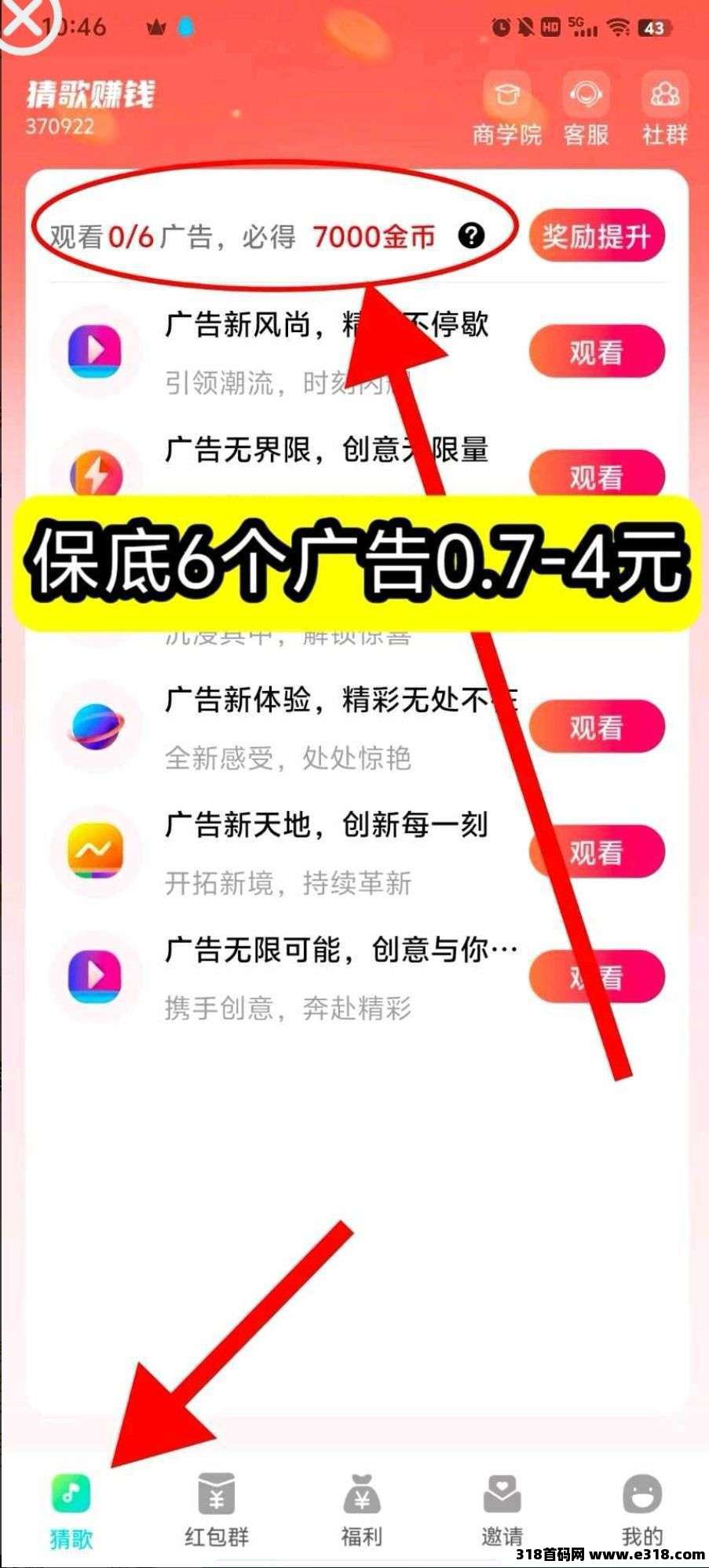The image size is (709, 1568).
Task: Open 商学院 (business school)
Action: pos(506,108)
